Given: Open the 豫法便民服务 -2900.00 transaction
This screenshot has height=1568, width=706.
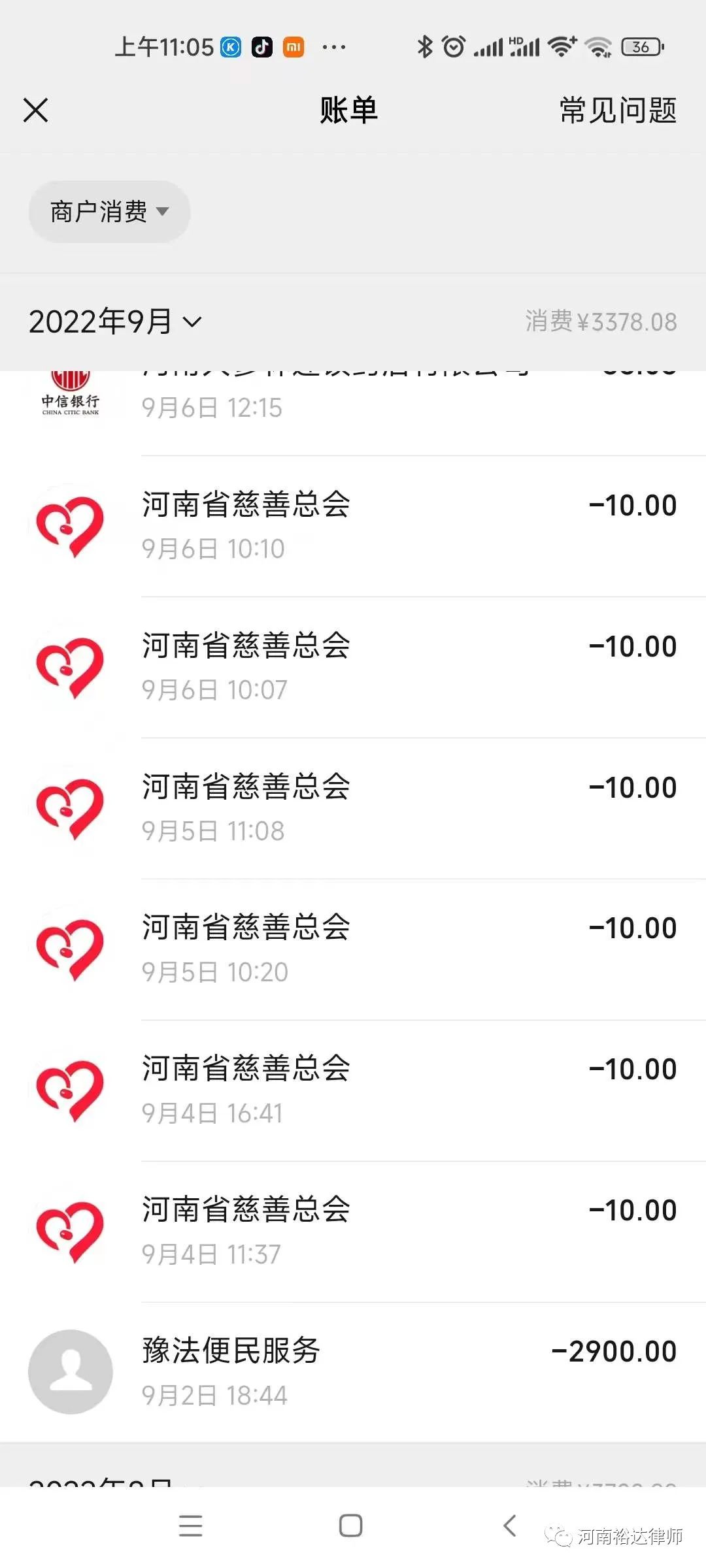Looking at the screenshot, I should click(353, 1373).
